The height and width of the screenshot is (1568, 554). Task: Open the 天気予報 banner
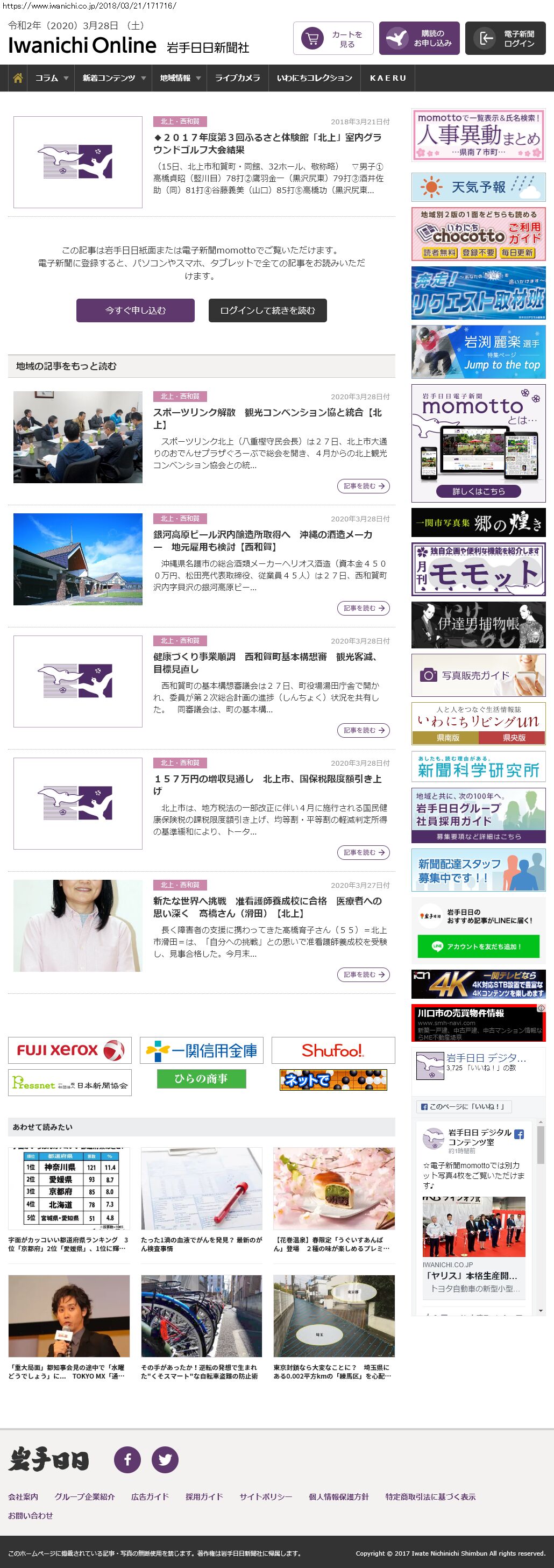point(478,187)
